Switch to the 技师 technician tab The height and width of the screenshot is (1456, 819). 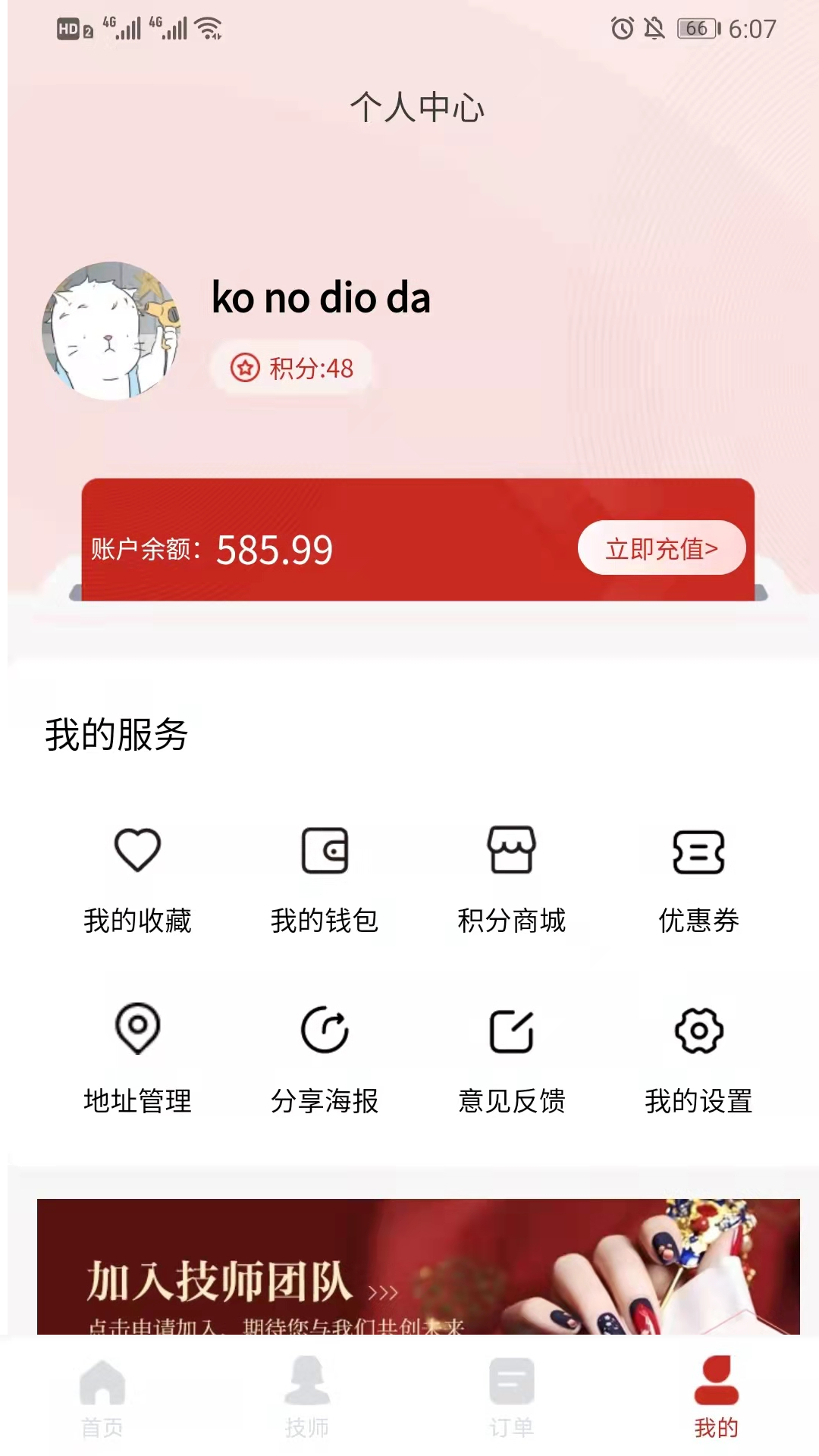pos(307,1397)
